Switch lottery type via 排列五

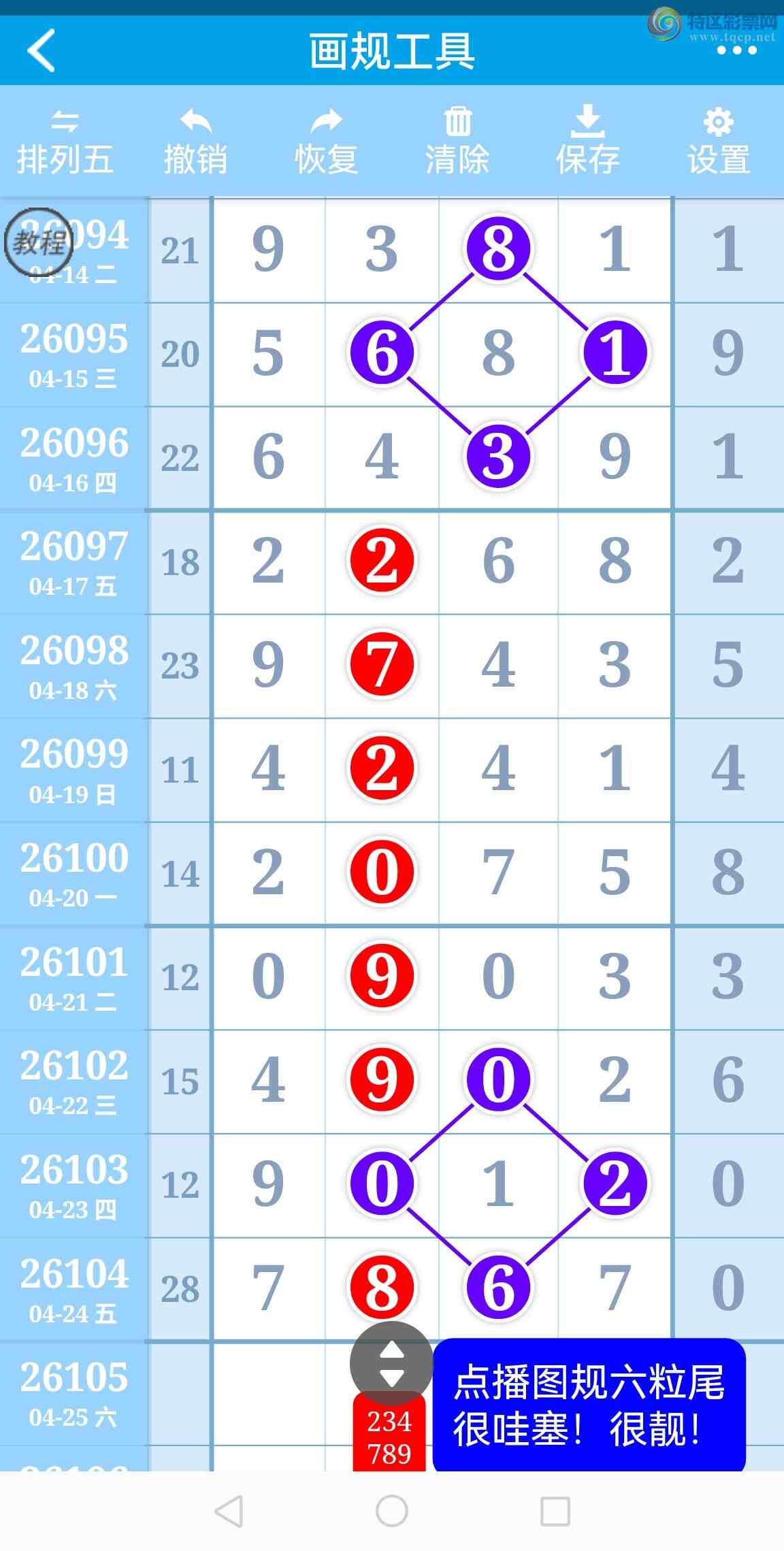65,142
